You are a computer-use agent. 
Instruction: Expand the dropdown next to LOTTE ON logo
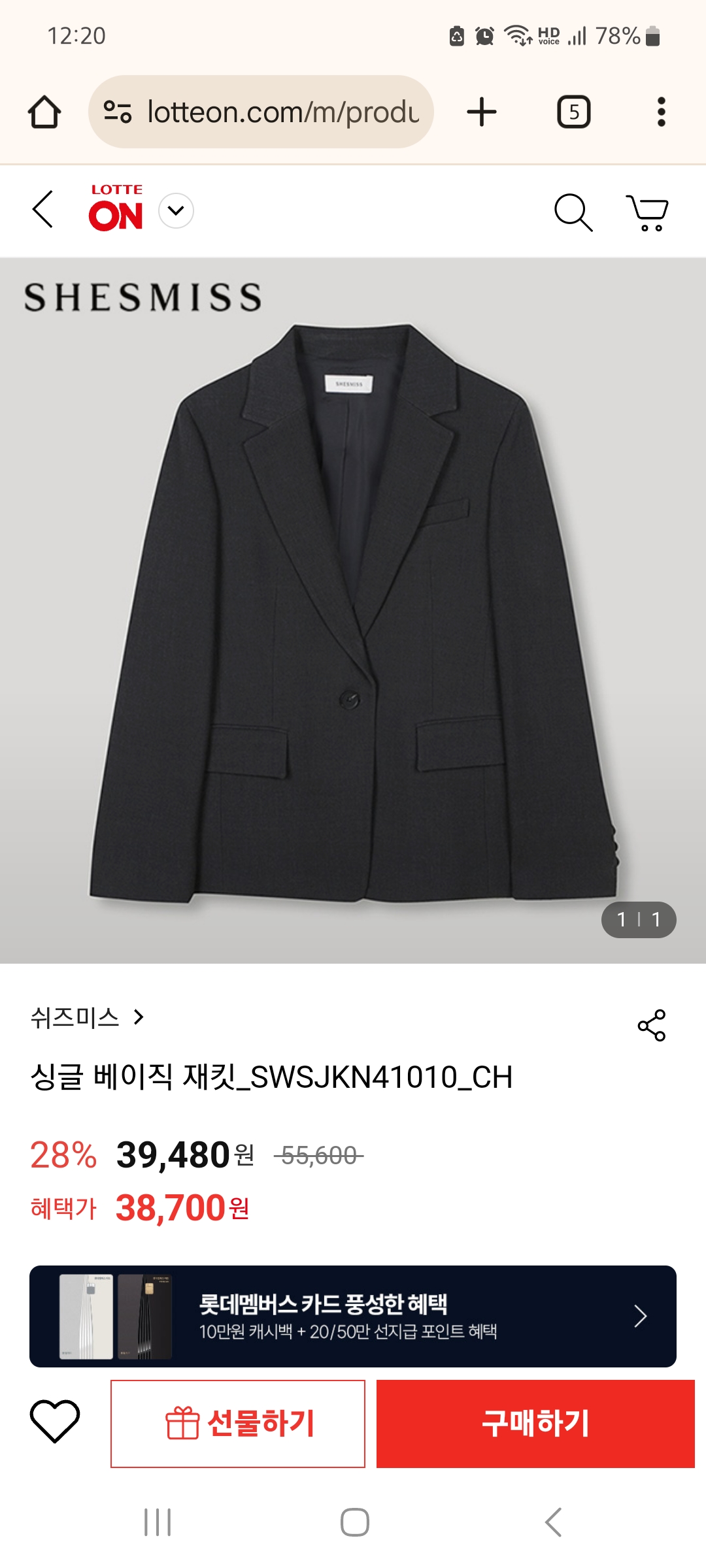click(176, 211)
